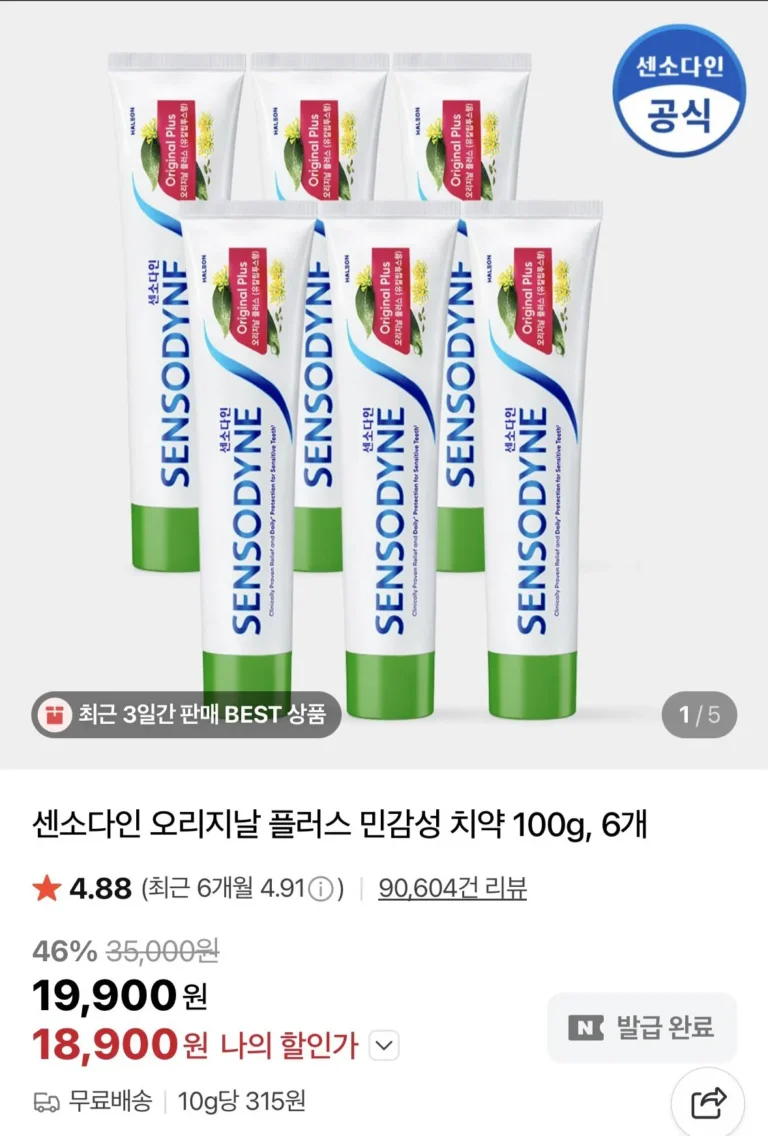Expand 나의 할인가 discount details
Image resolution: width=768 pixels, height=1136 pixels.
point(384,1047)
